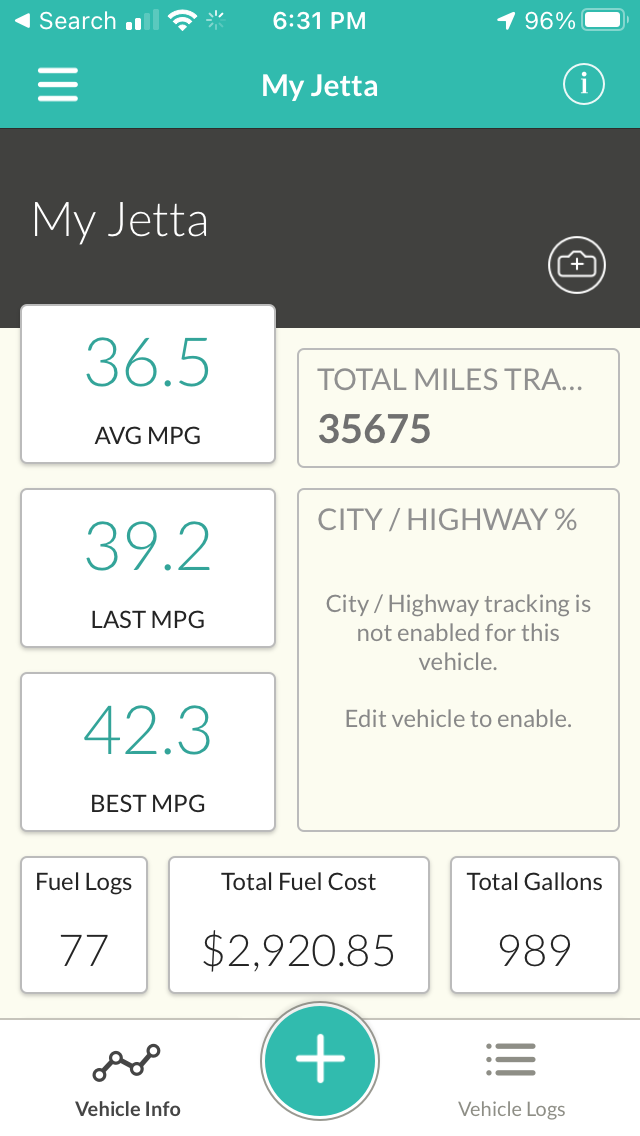Open the hamburger menu
The height and width of the screenshot is (1136, 640).
[58, 85]
